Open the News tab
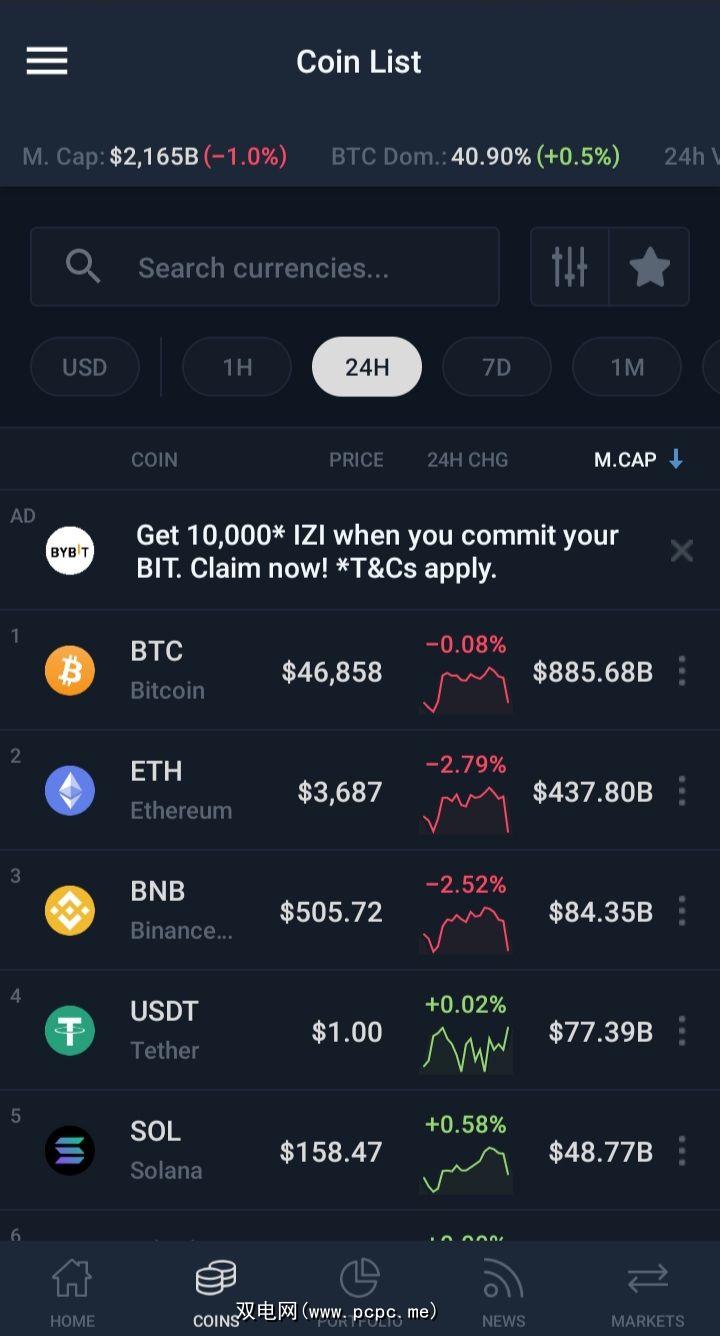720x1336 pixels. [504, 1292]
